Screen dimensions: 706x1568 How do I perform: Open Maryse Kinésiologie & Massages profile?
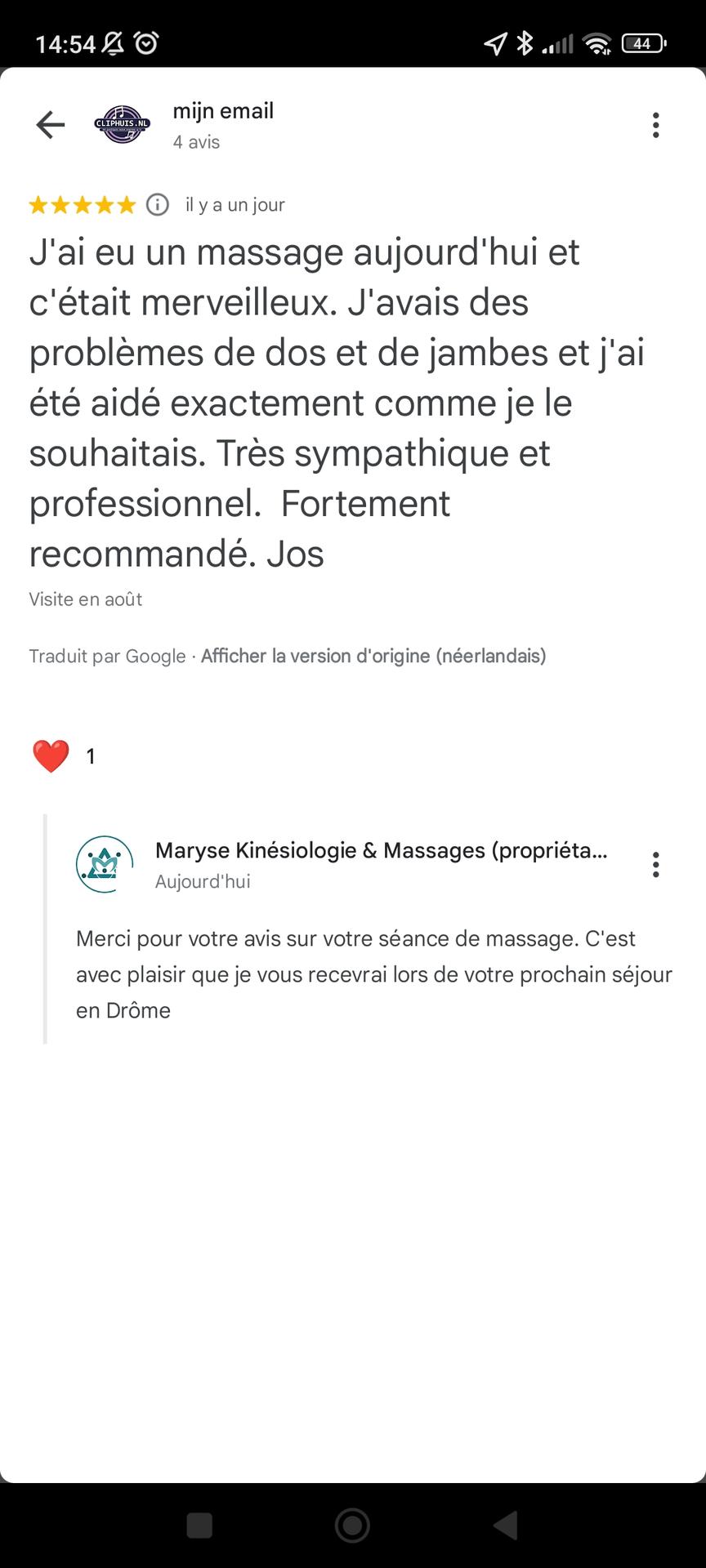tap(381, 850)
